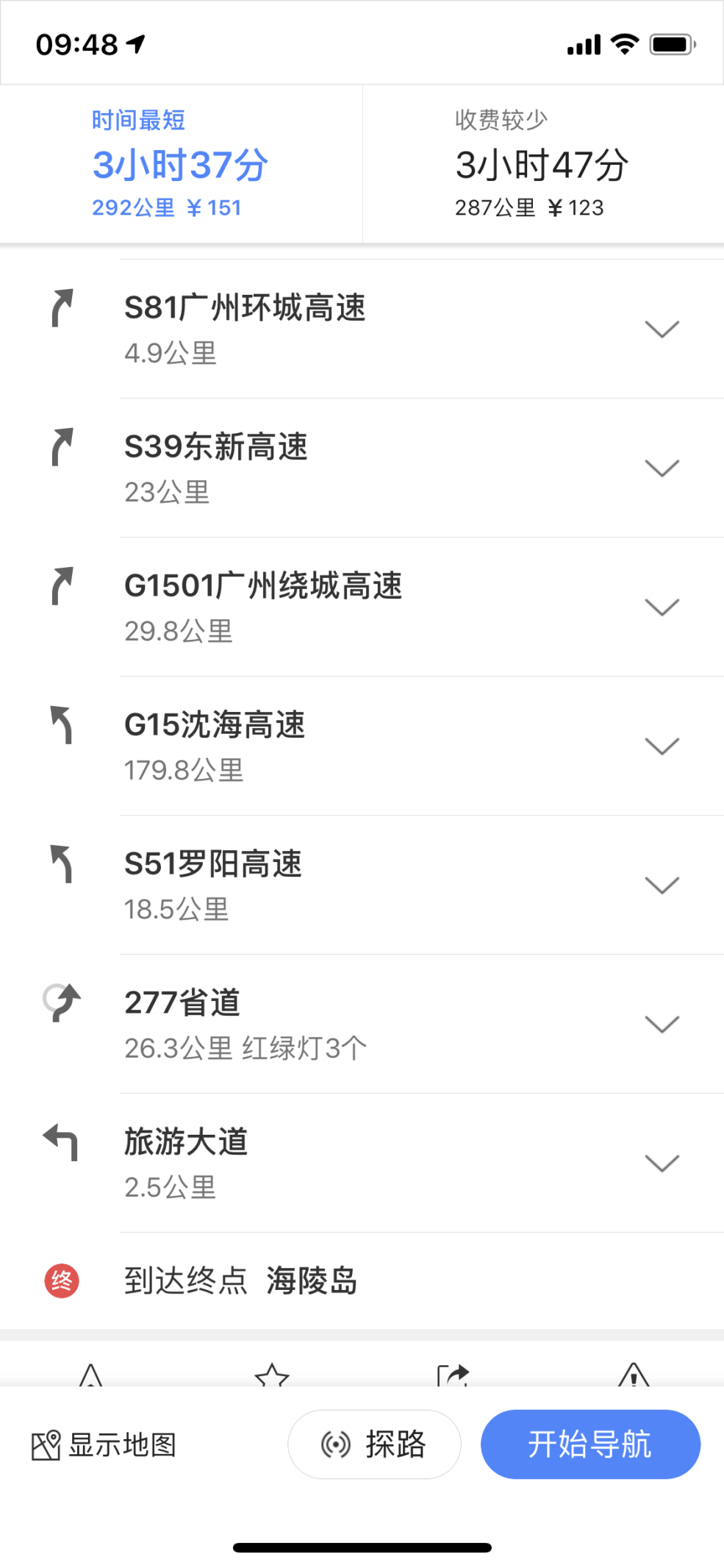
Task: Tap the star favorite icon
Action: coord(272,1375)
